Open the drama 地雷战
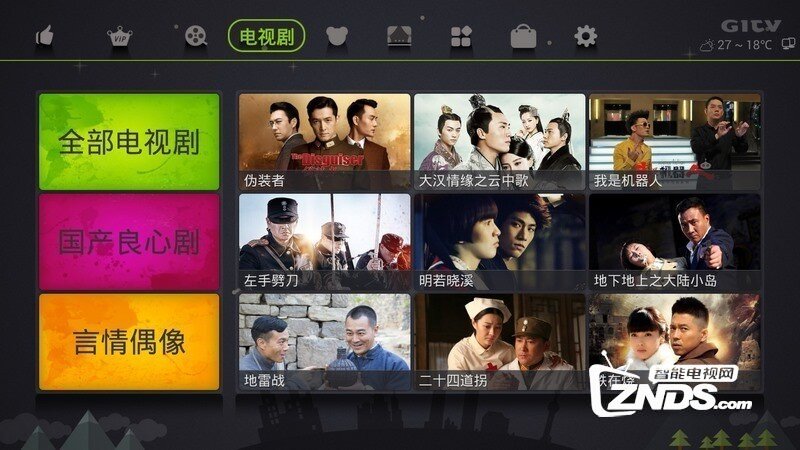The width and height of the screenshot is (800, 450). [324, 341]
